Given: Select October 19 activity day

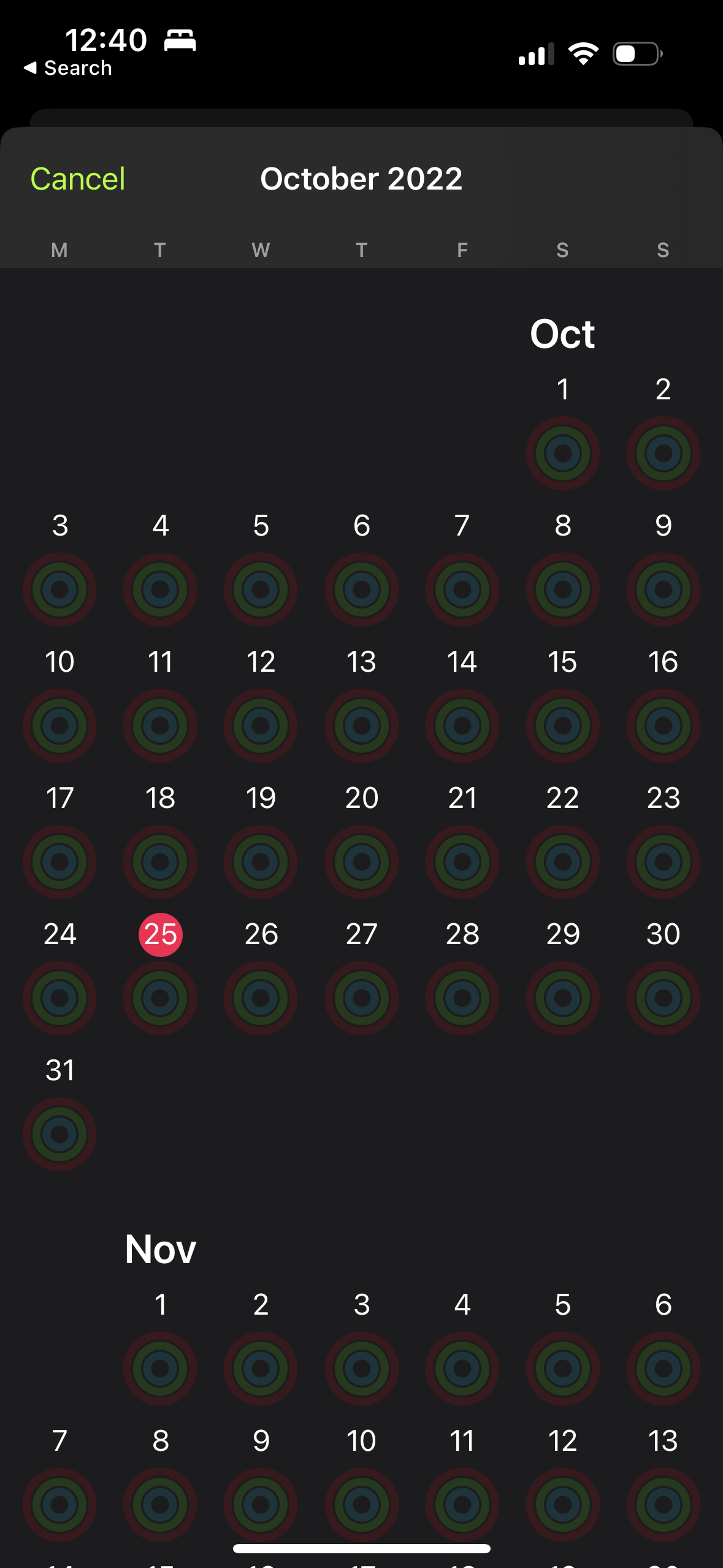Looking at the screenshot, I should [x=261, y=861].
